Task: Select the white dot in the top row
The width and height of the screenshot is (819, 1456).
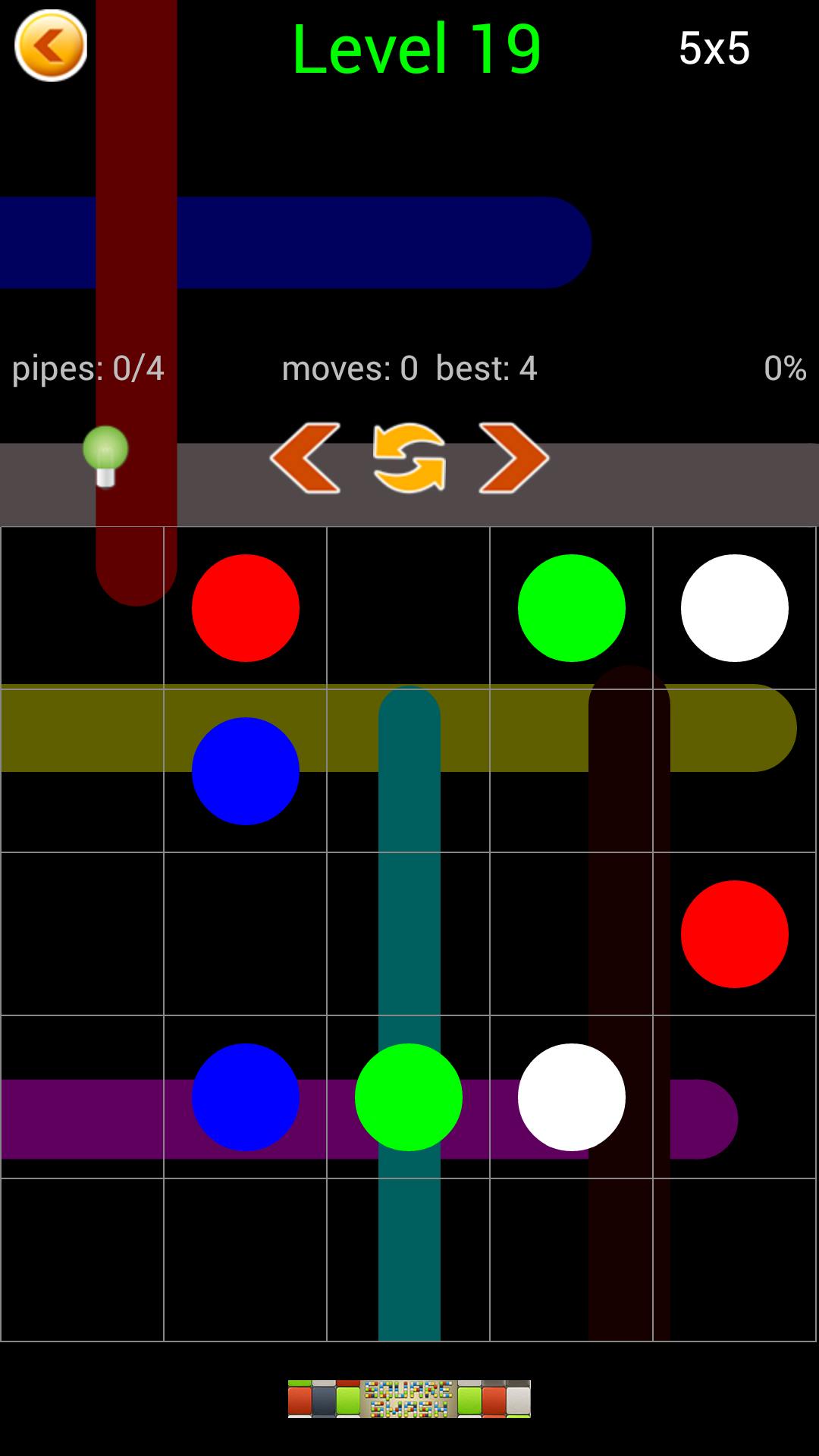Action: pyautogui.click(x=734, y=608)
